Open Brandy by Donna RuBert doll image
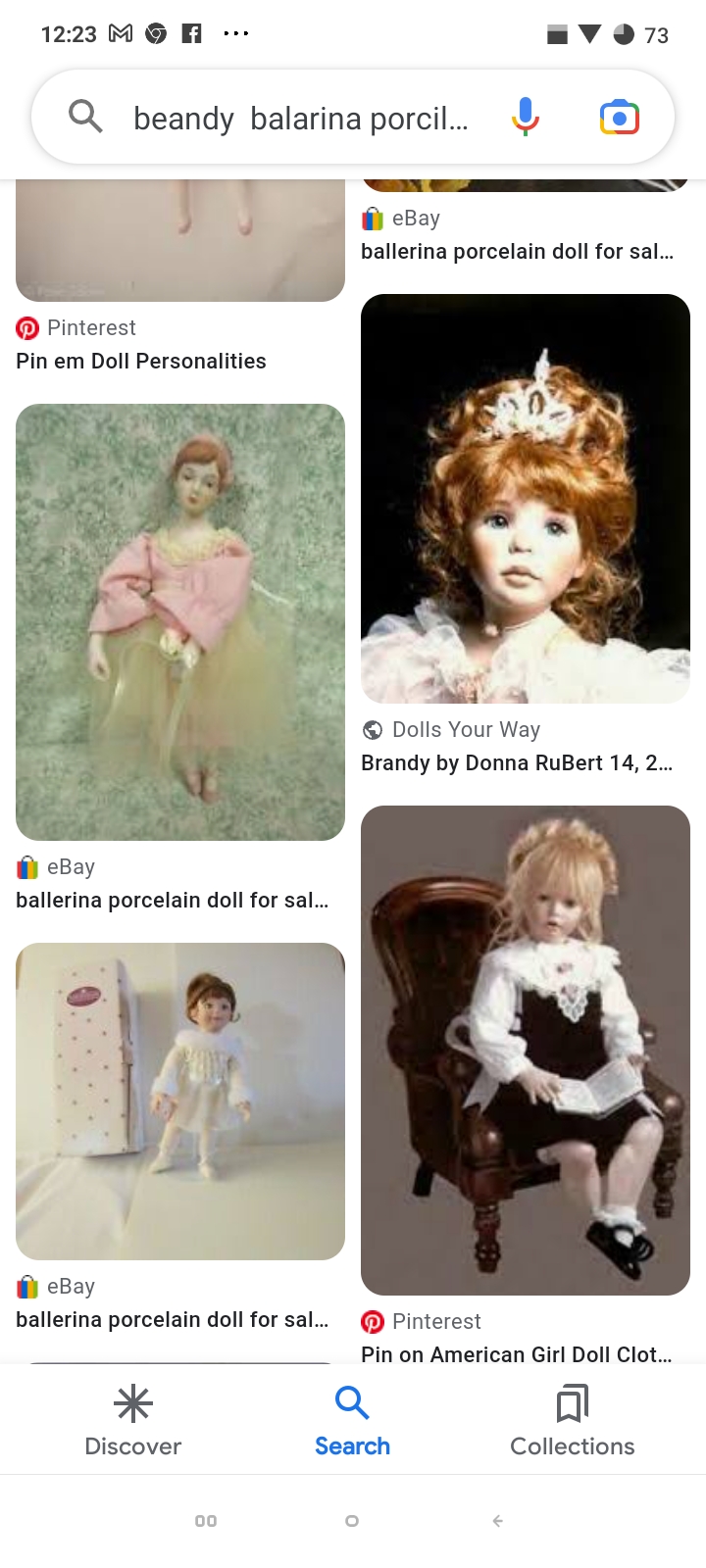Image resolution: width=706 pixels, height=1568 pixels. point(525,498)
